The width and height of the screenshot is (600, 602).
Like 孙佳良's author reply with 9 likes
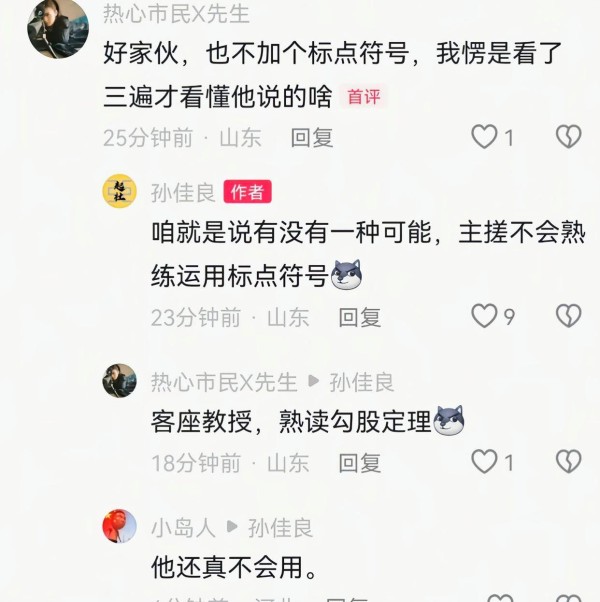tap(485, 317)
